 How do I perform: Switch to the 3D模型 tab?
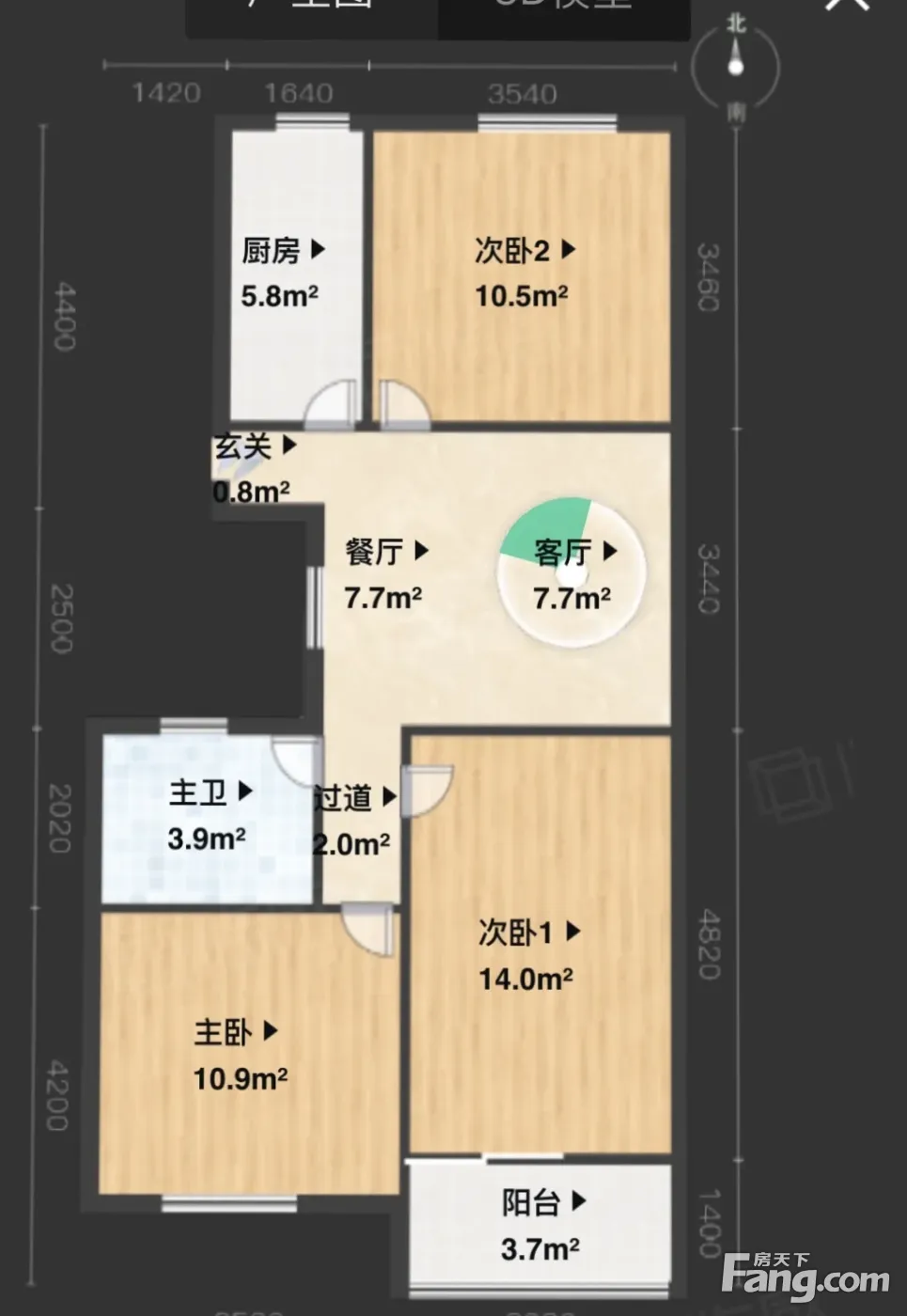[564, 8]
